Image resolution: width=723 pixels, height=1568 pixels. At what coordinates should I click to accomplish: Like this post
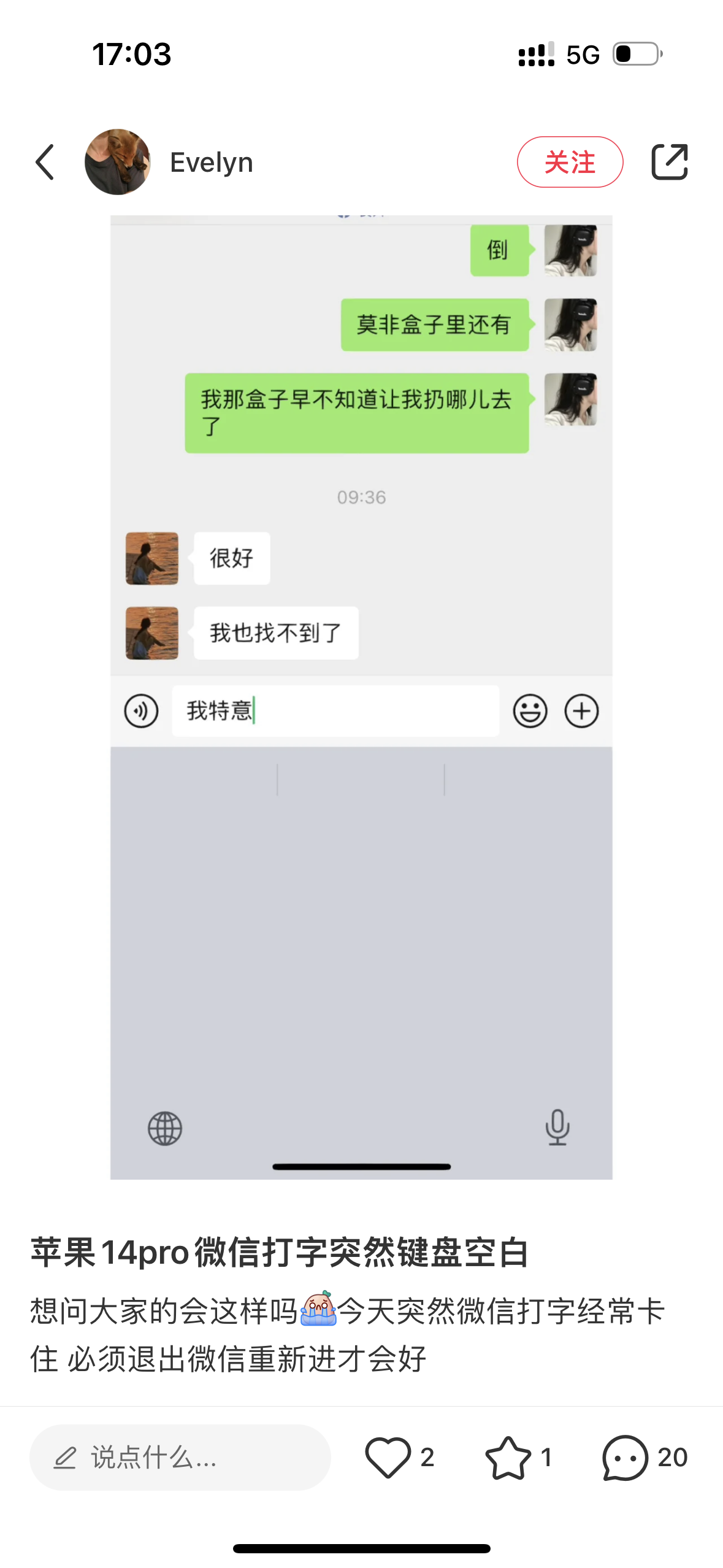[x=388, y=1458]
